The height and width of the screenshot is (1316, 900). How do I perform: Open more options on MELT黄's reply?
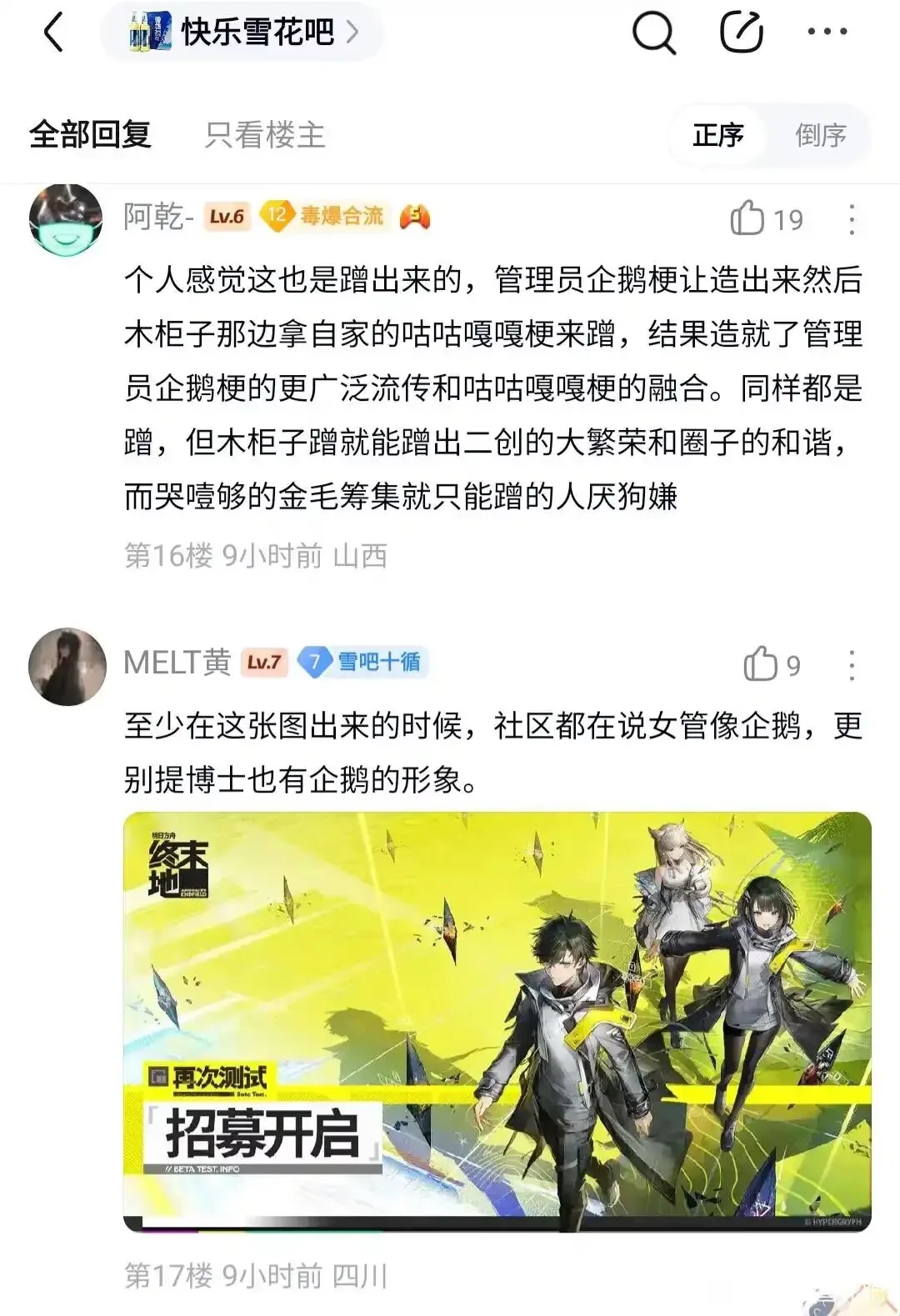[852, 665]
